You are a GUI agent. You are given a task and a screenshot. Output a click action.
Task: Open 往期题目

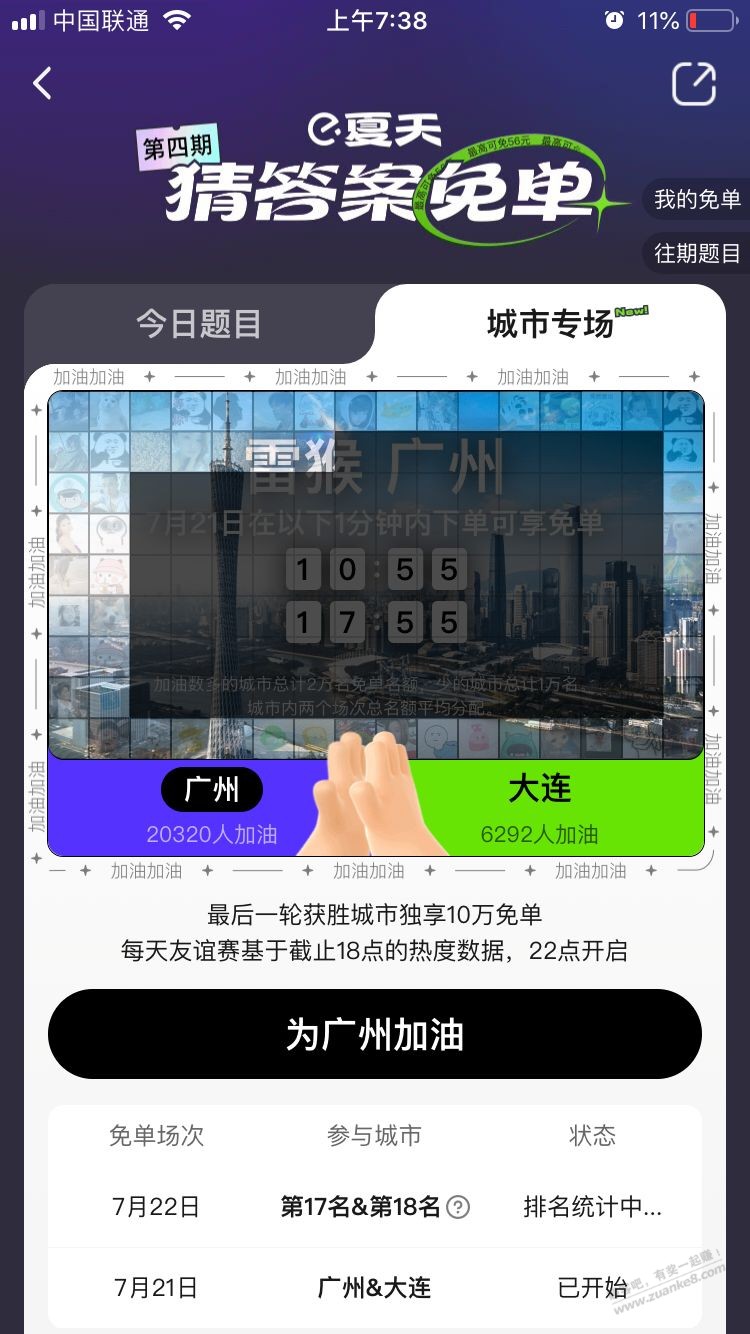697,253
